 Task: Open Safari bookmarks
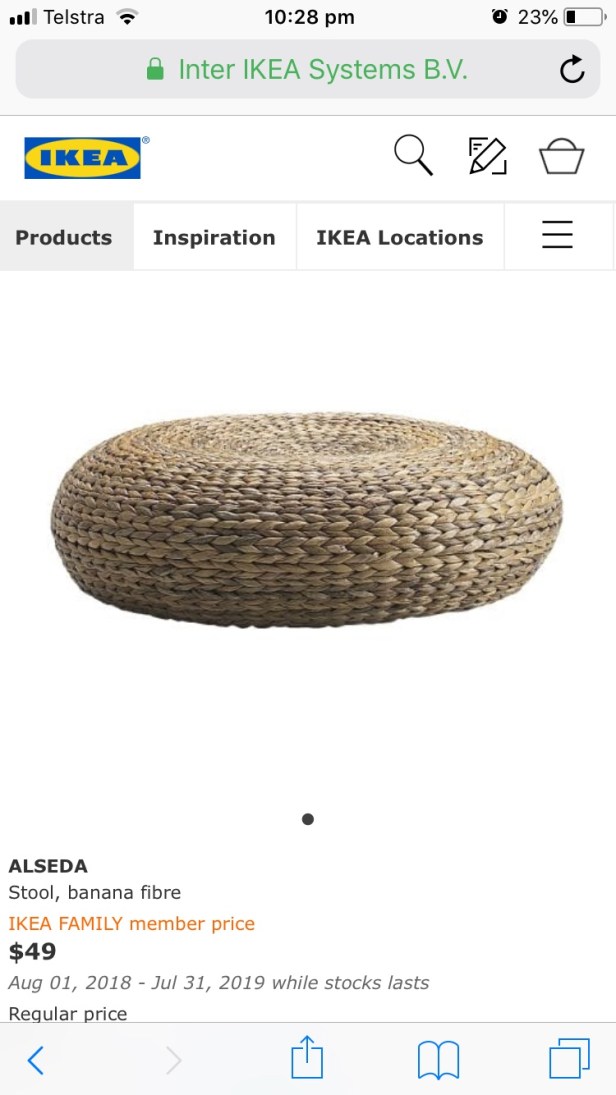pyautogui.click(x=438, y=1060)
